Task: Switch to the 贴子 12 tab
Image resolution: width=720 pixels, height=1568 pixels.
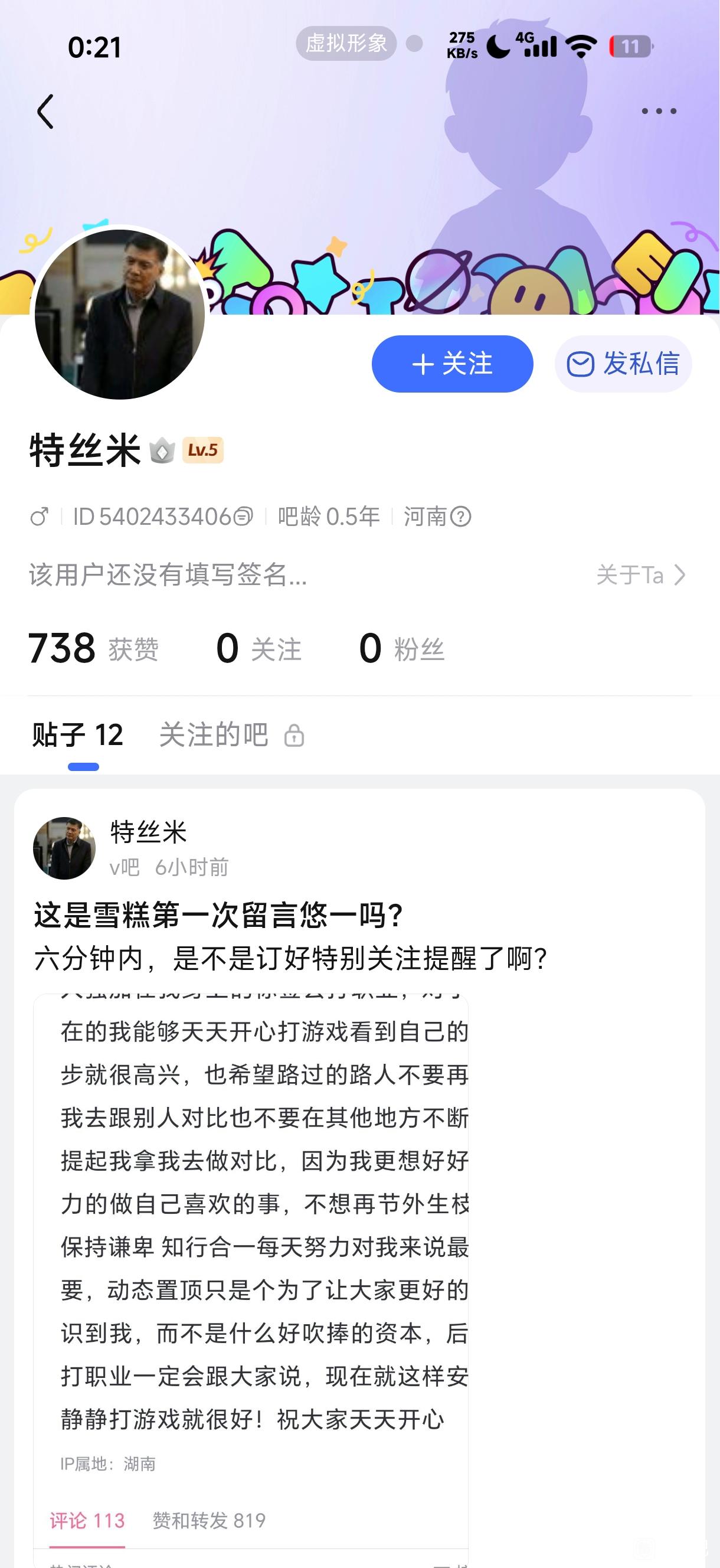Action: (x=78, y=734)
